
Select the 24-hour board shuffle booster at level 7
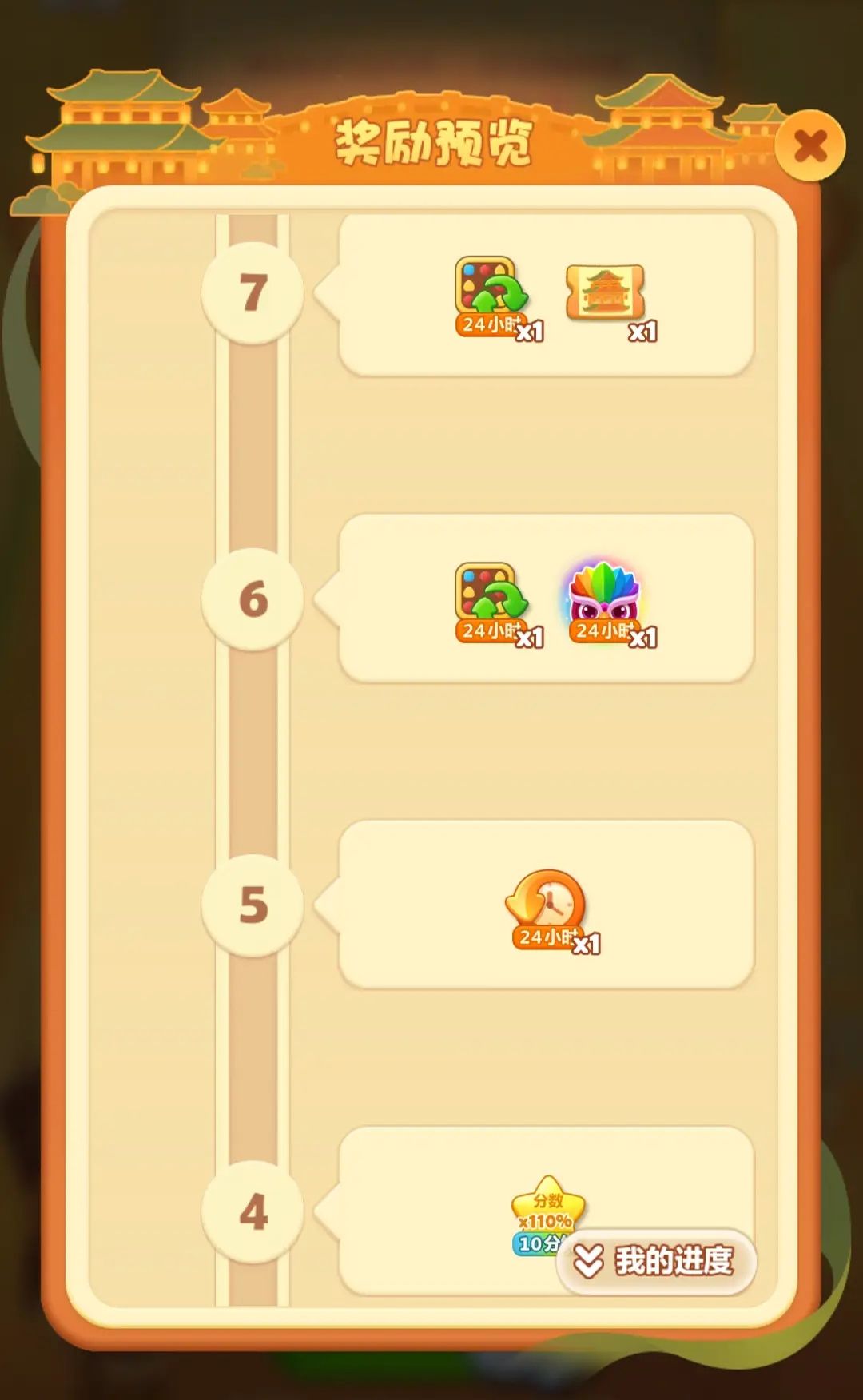coord(487,292)
